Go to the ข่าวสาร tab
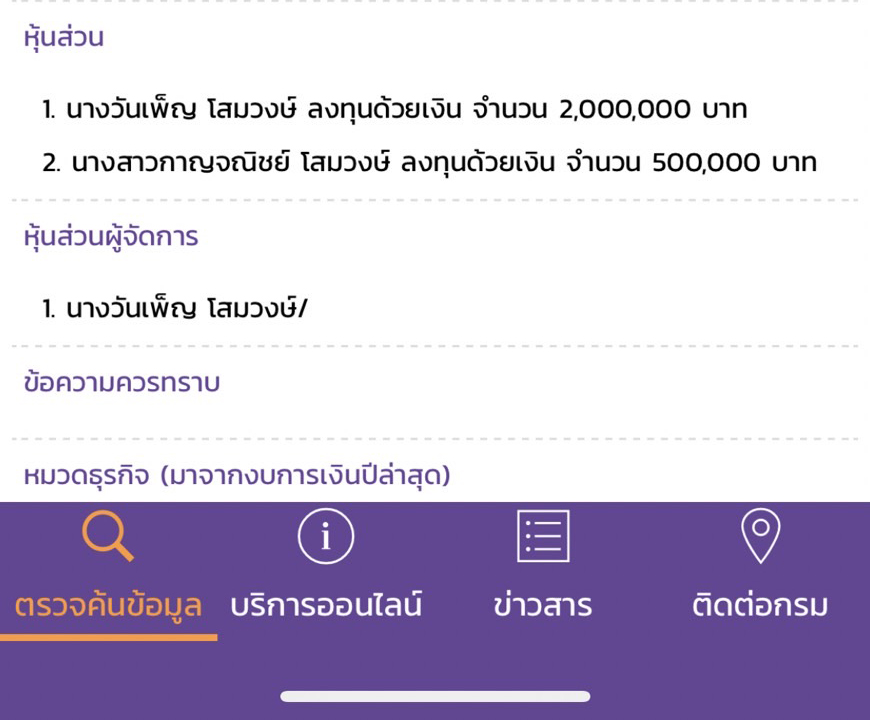The width and height of the screenshot is (870, 720). pyautogui.click(x=543, y=566)
